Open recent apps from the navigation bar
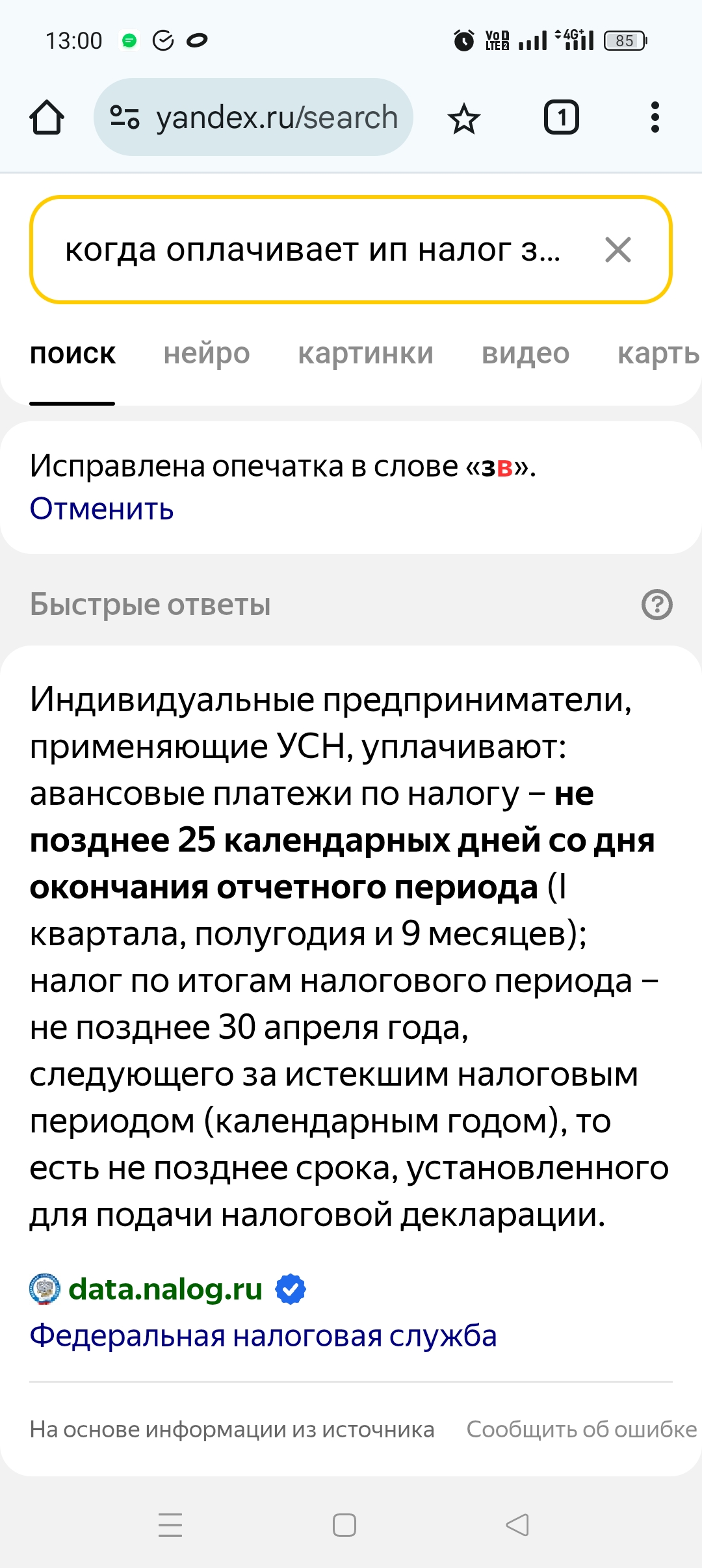702x1568 pixels. (x=170, y=1524)
